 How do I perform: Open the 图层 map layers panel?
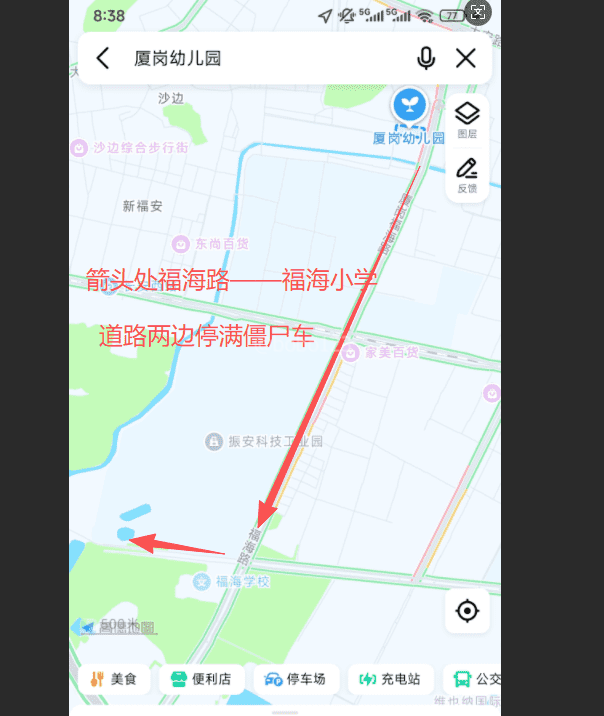(467, 119)
